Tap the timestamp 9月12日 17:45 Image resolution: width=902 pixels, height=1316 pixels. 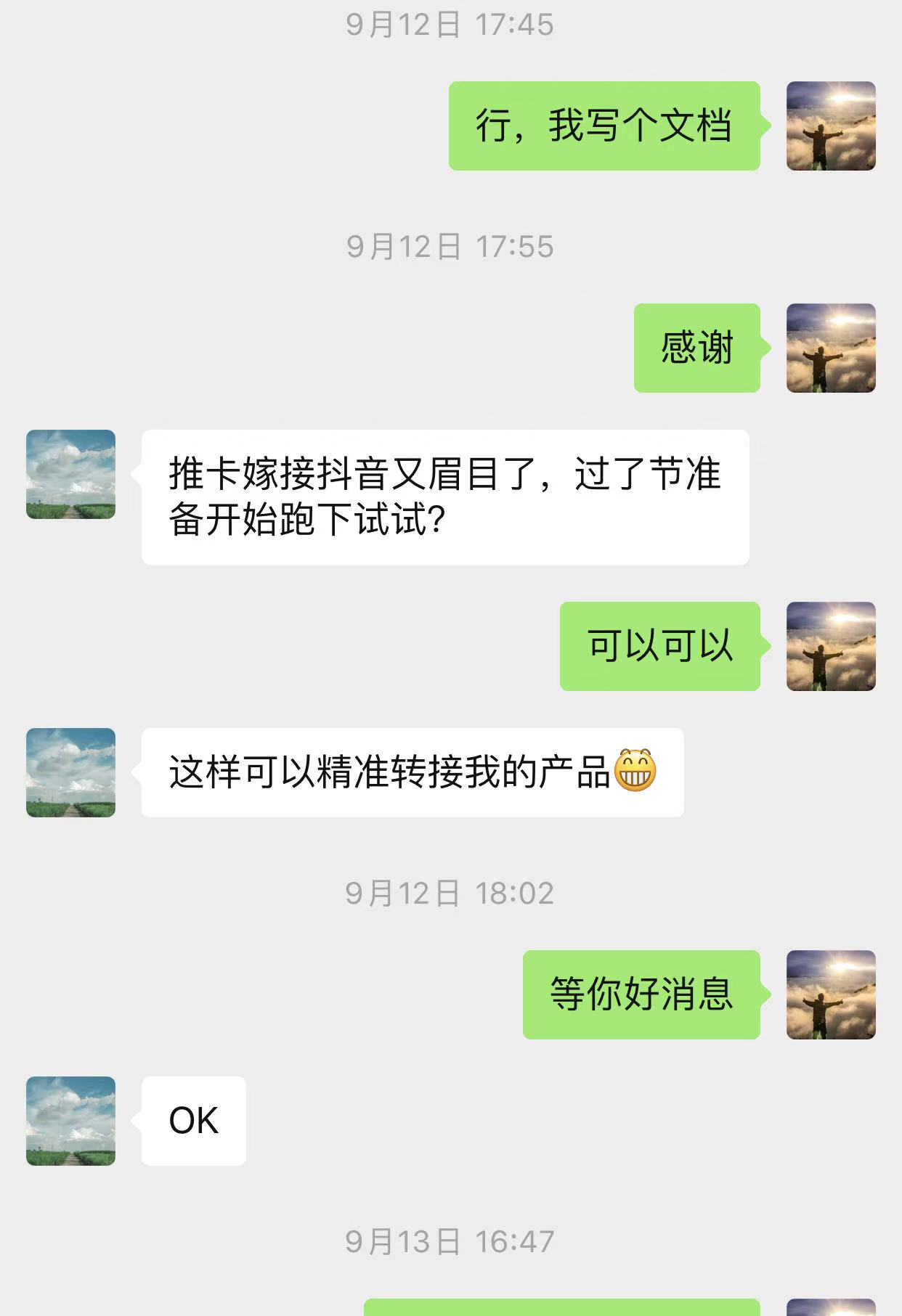(x=450, y=25)
